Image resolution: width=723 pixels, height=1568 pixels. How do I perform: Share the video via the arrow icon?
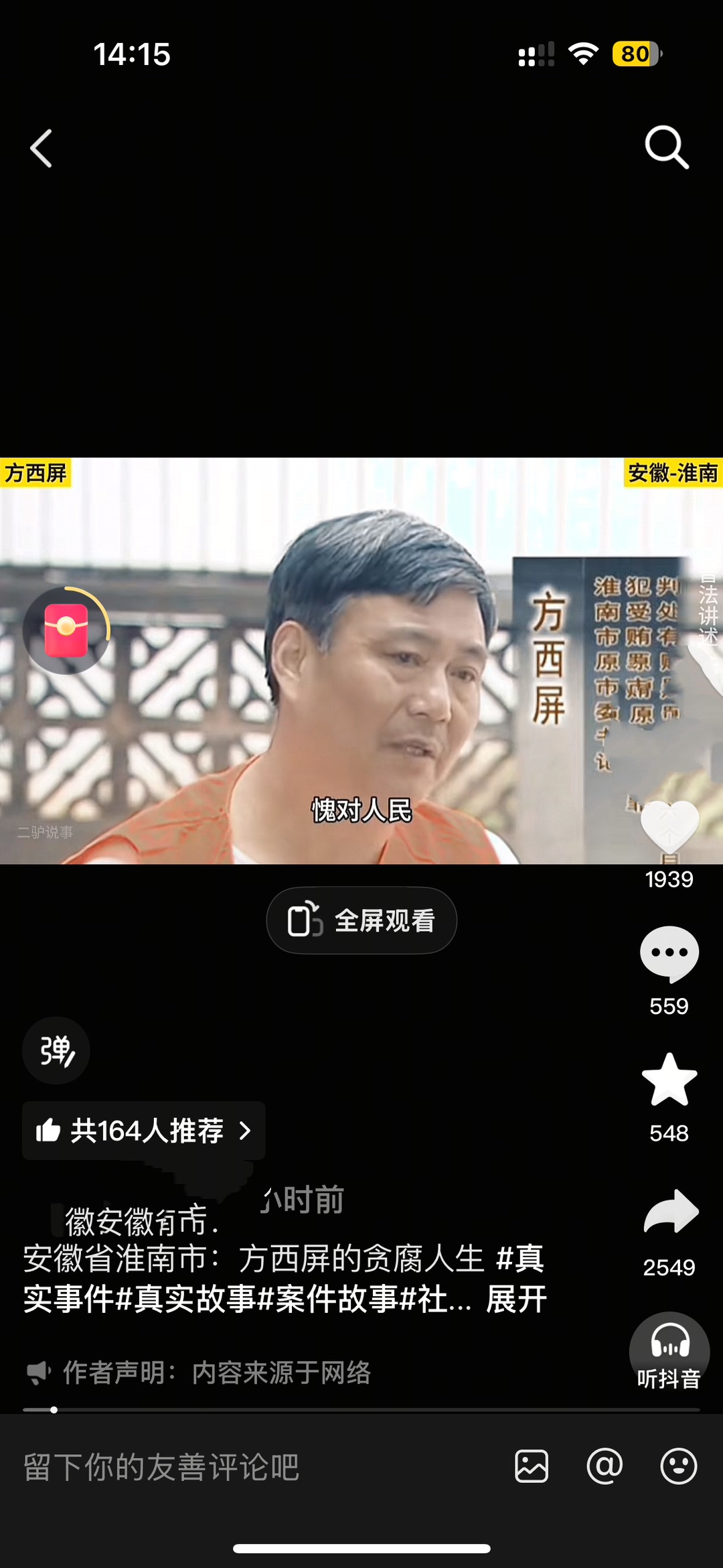671,1212
